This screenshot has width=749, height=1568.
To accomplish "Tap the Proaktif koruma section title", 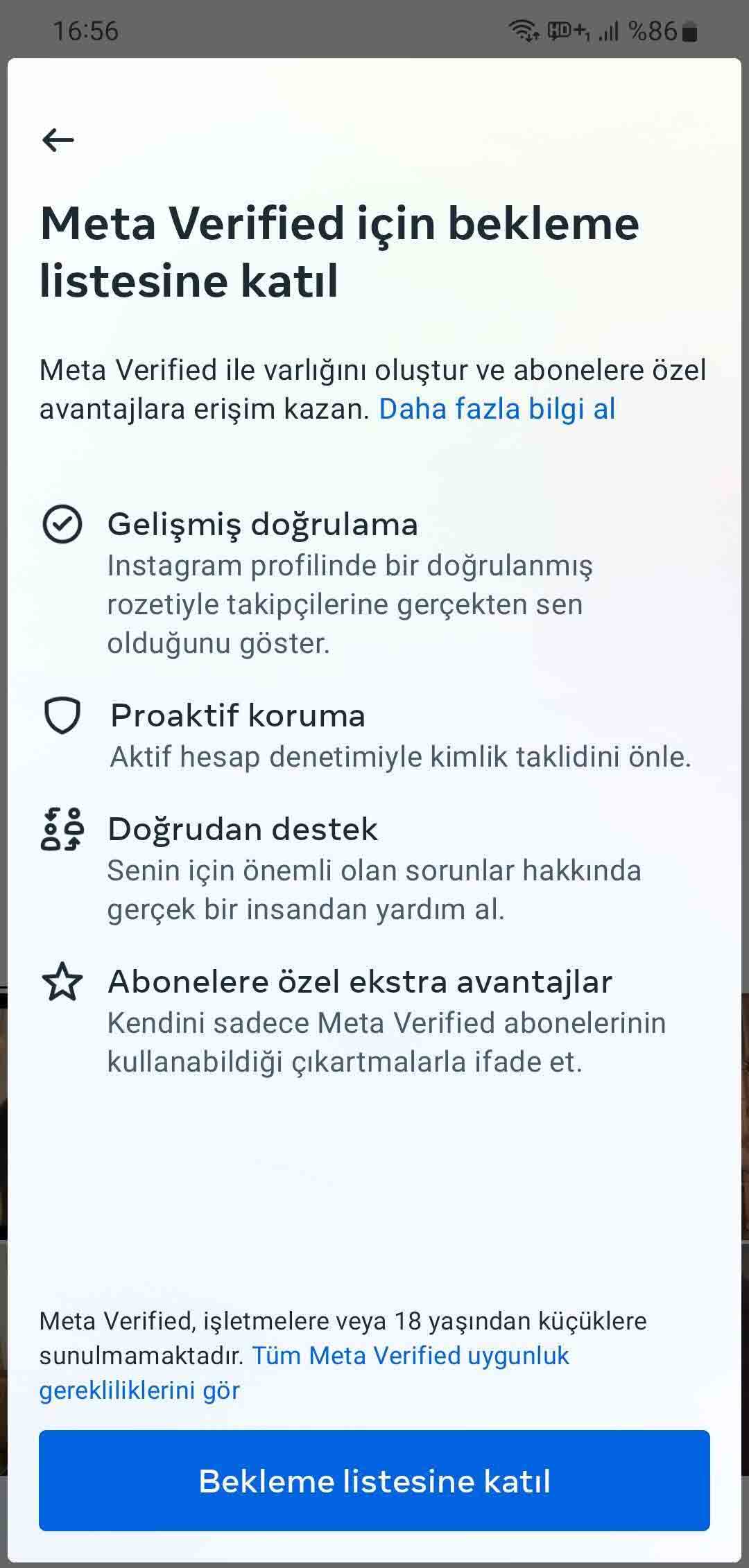I will [x=239, y=717].
